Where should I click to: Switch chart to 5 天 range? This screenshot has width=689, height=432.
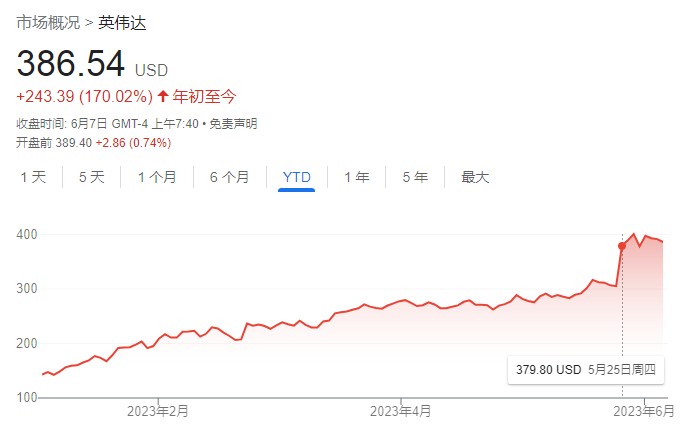[x=91, y=177]
